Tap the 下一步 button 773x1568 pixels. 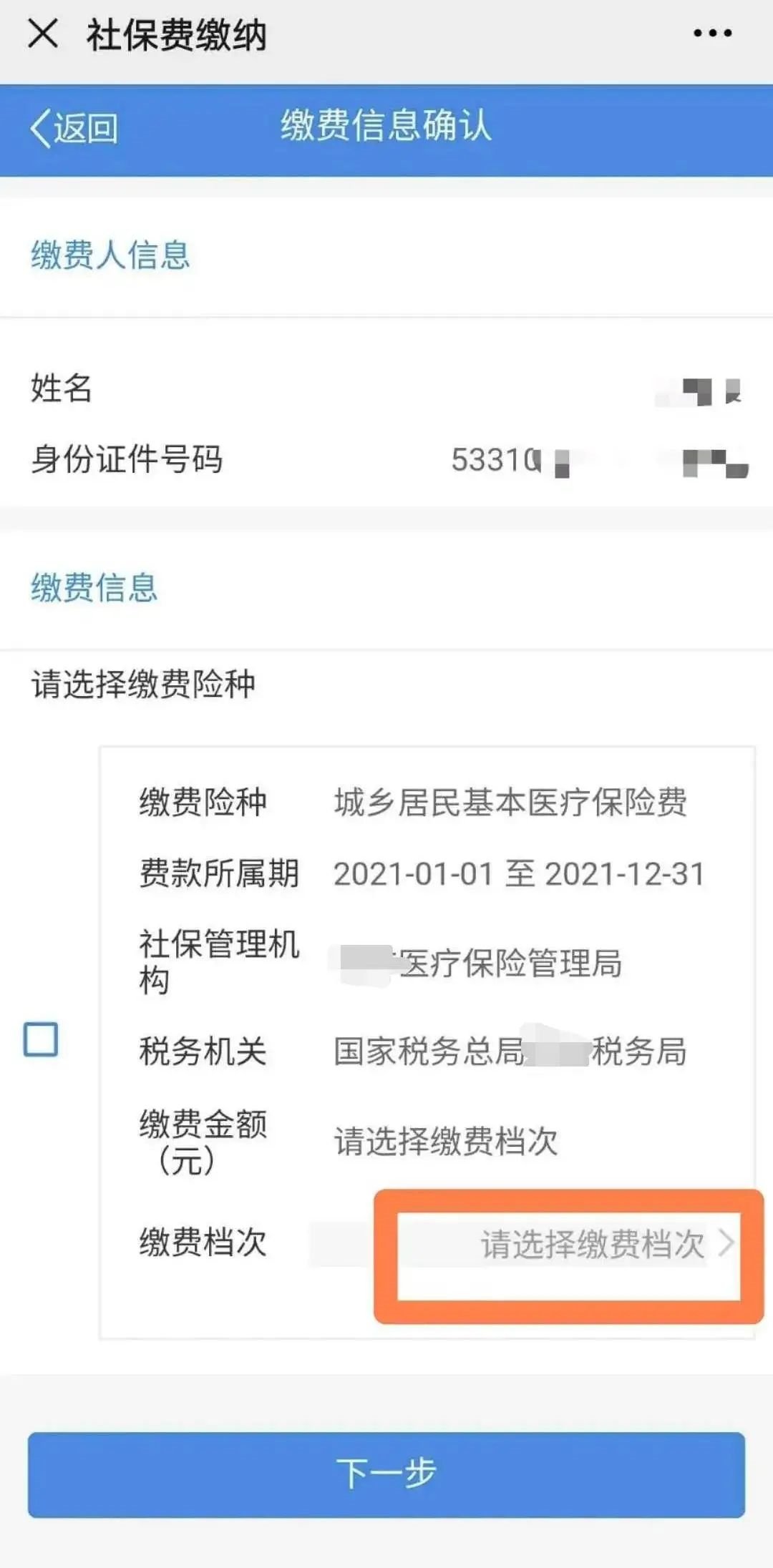coord(386,1474)
